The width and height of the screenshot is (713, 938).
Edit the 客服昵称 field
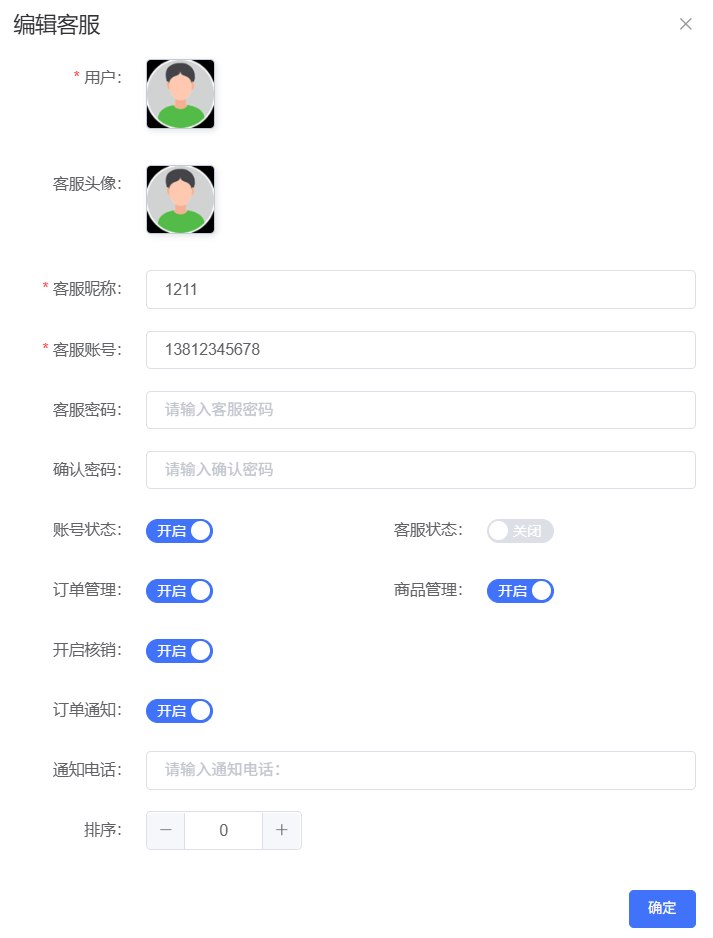point(420,290)
